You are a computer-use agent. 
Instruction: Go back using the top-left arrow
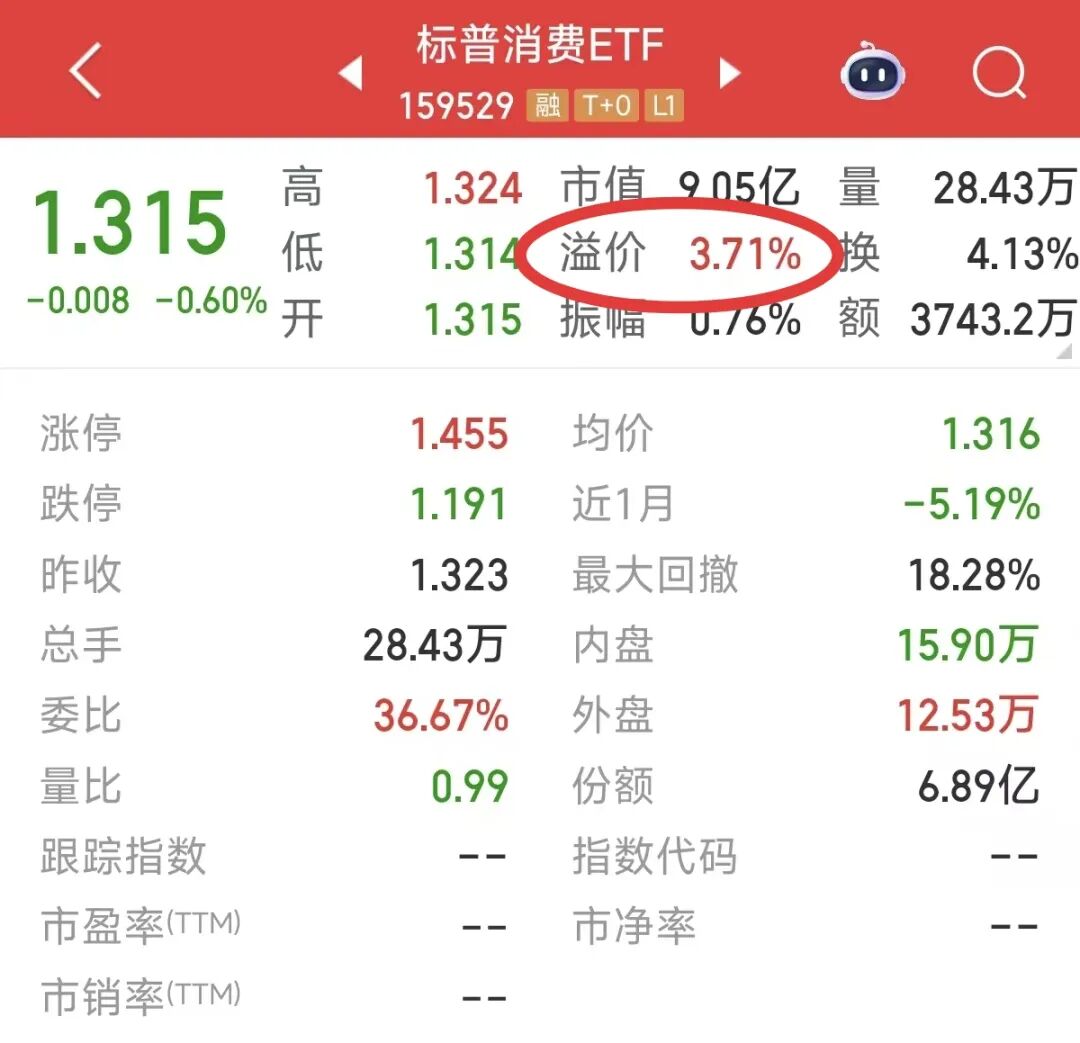86,70
